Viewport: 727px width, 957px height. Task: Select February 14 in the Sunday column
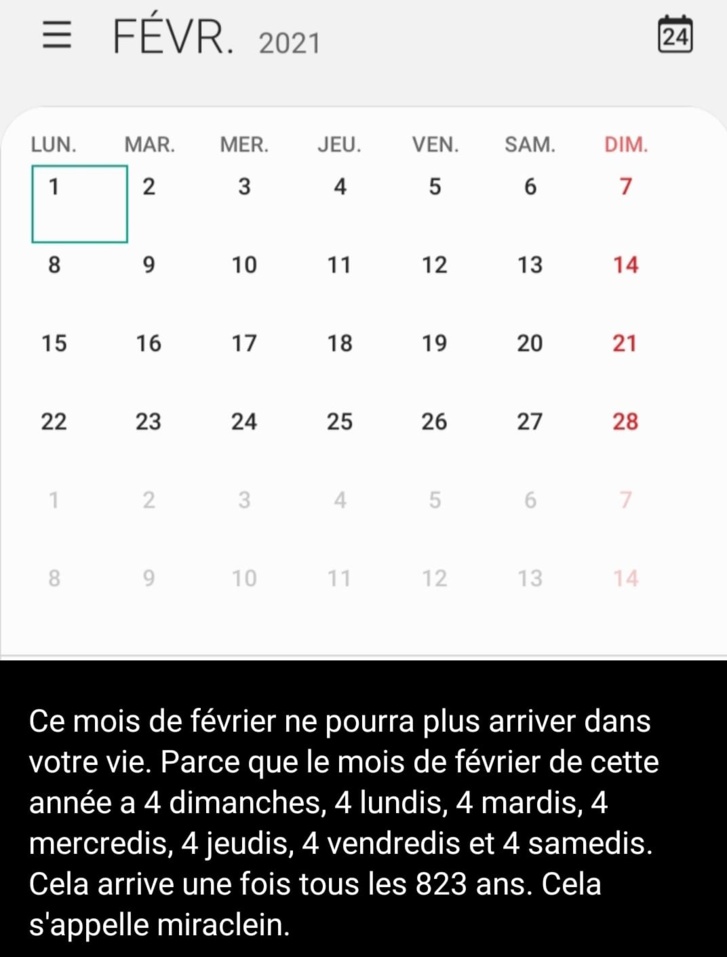pos(624,265)
